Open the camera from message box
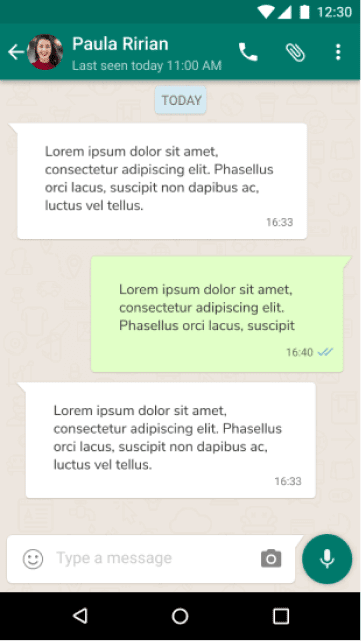 (x=271, y=559)
